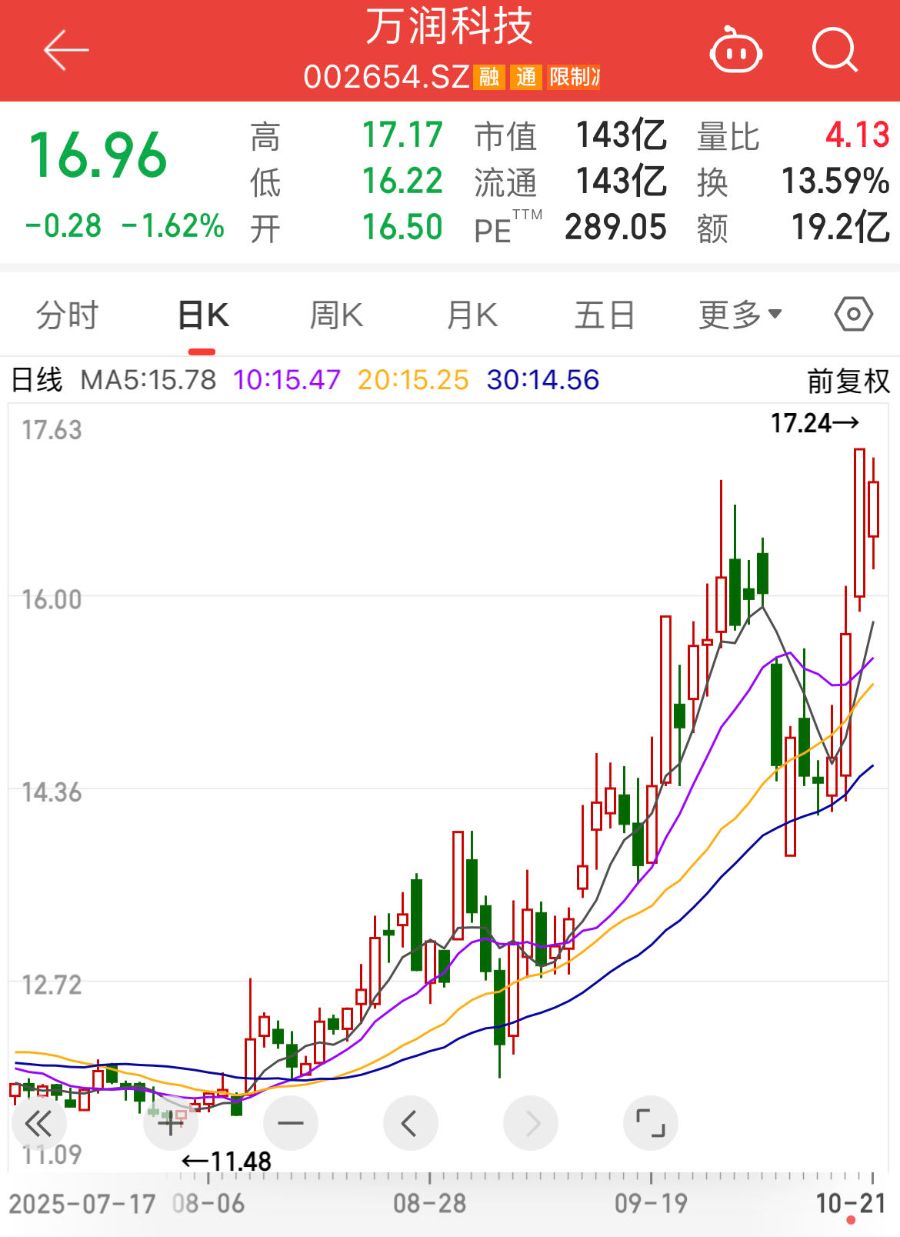Screen dimensions: 900x1237
Task: Open chart settings hexagon icon
Action: click(854, 315)
